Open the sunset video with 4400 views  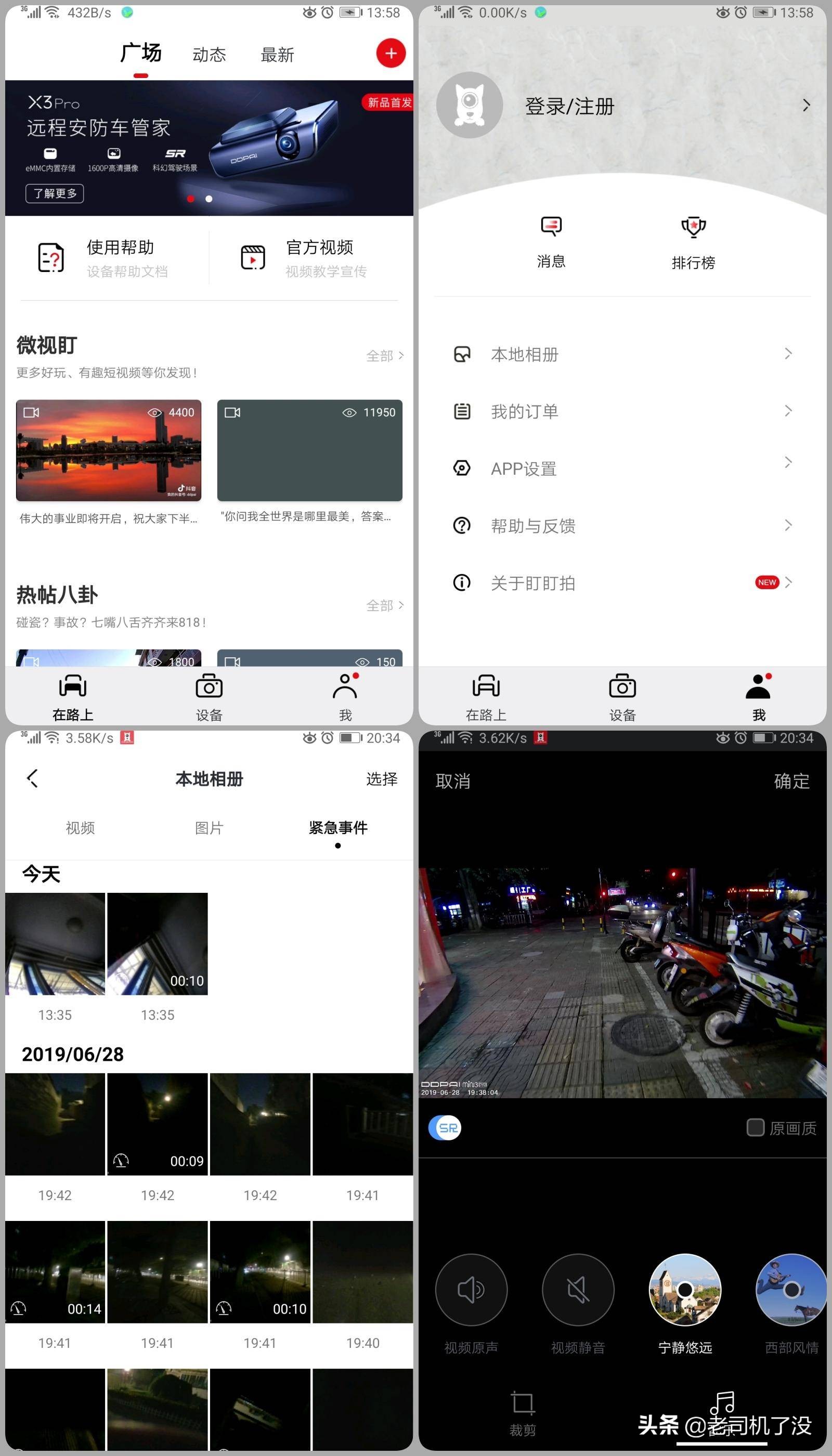(109, 451)
